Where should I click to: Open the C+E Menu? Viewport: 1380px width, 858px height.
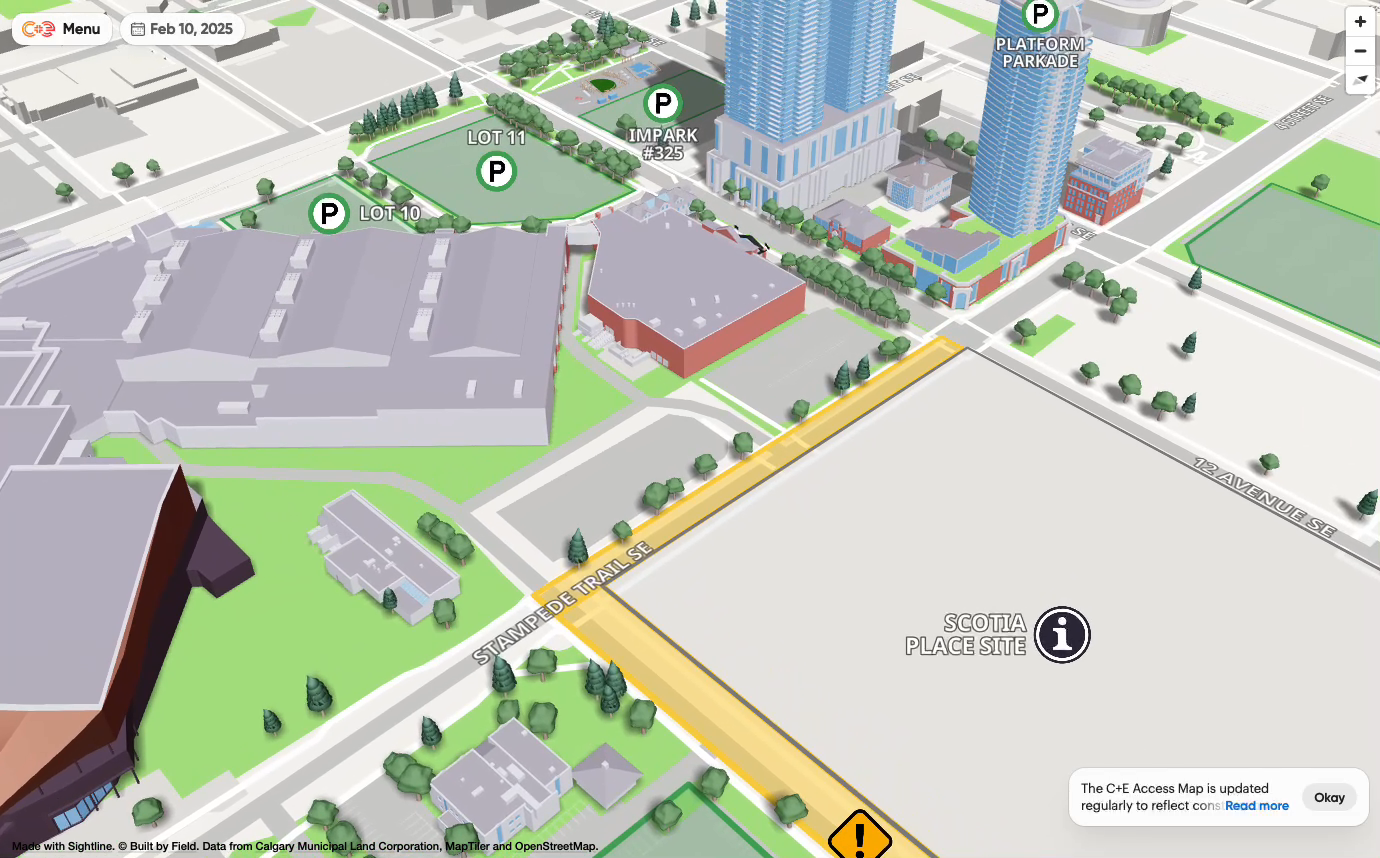point(62,29)
